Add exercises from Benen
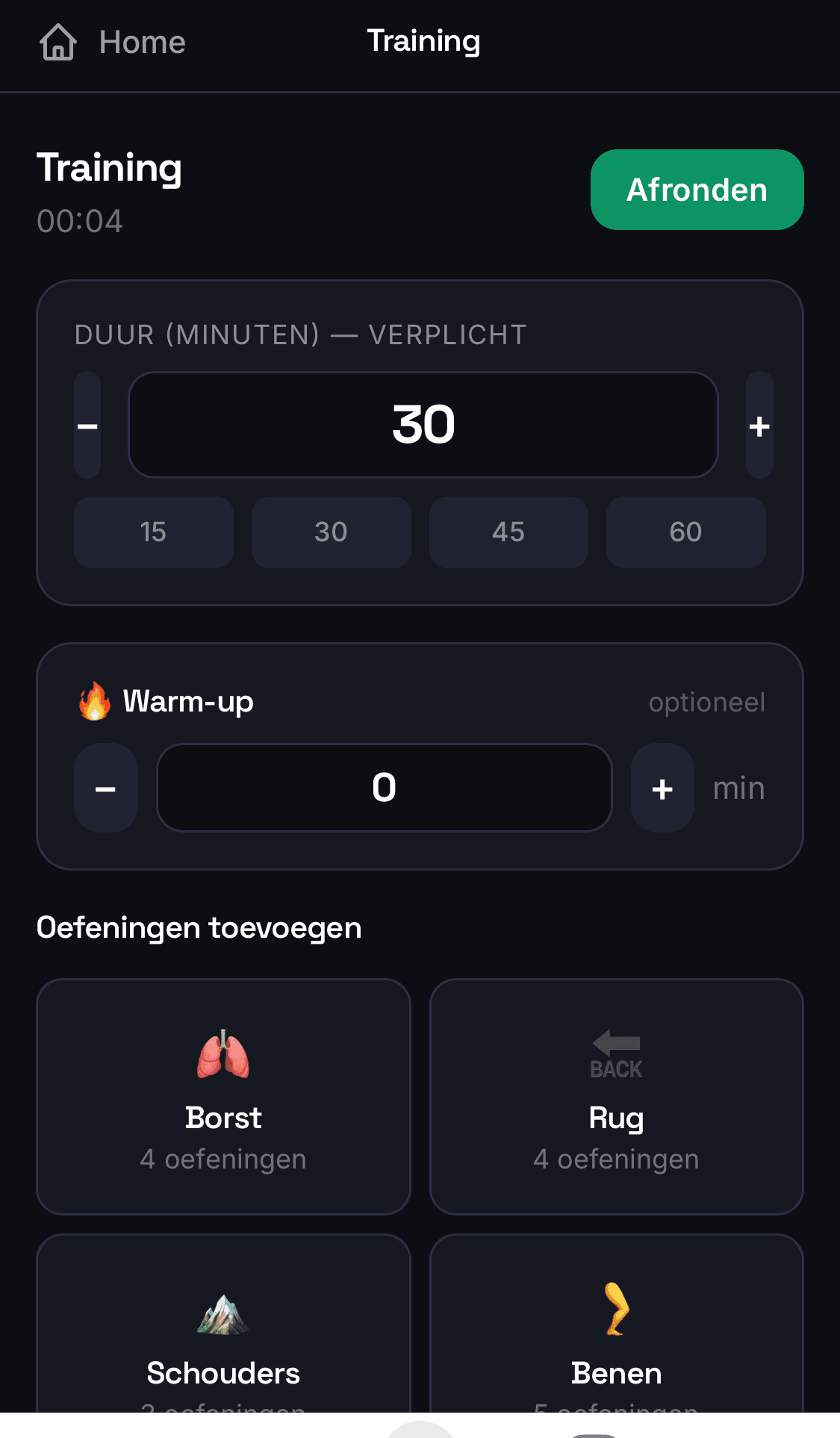The height and width of the screenshot is (1438, 840). coord(616,1329)
